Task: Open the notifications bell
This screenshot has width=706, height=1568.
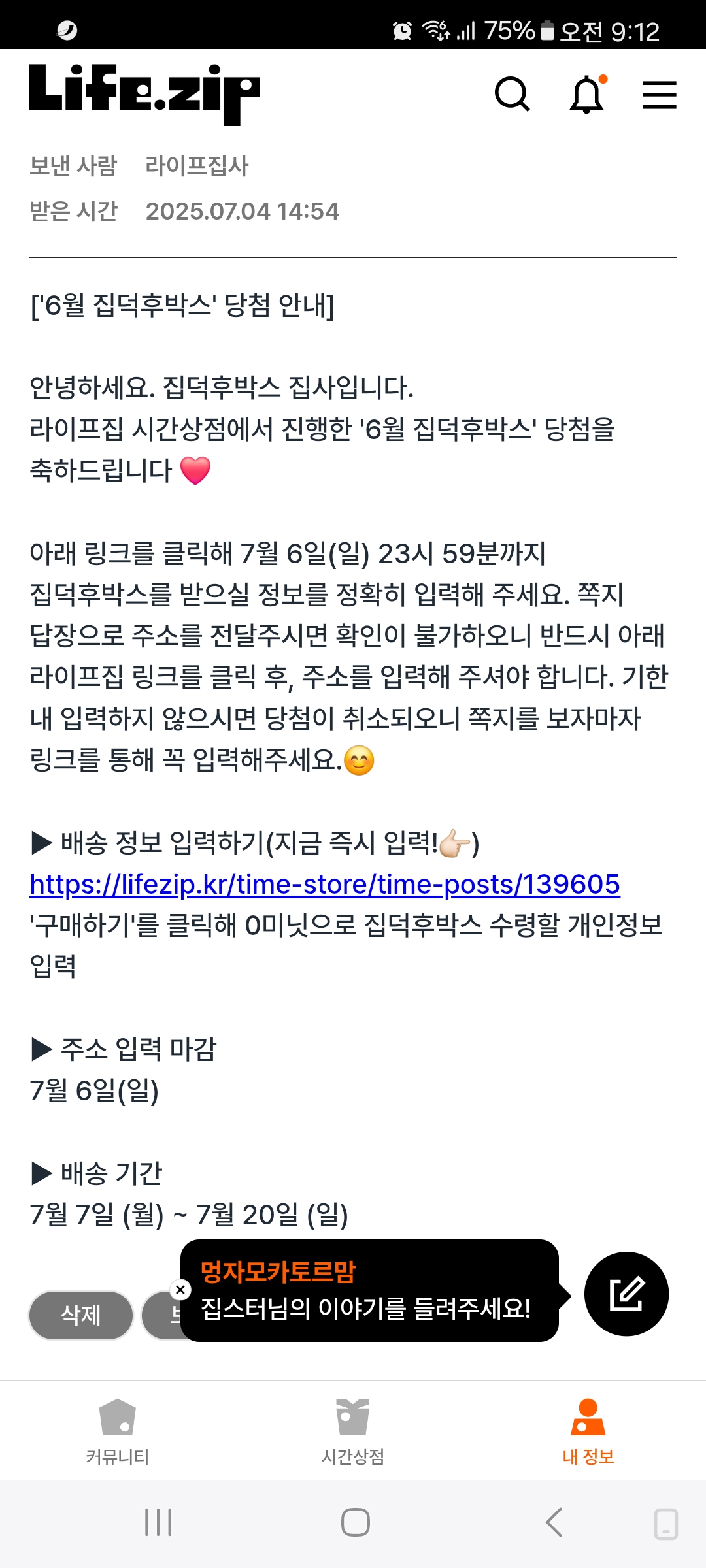Action: 587,95
